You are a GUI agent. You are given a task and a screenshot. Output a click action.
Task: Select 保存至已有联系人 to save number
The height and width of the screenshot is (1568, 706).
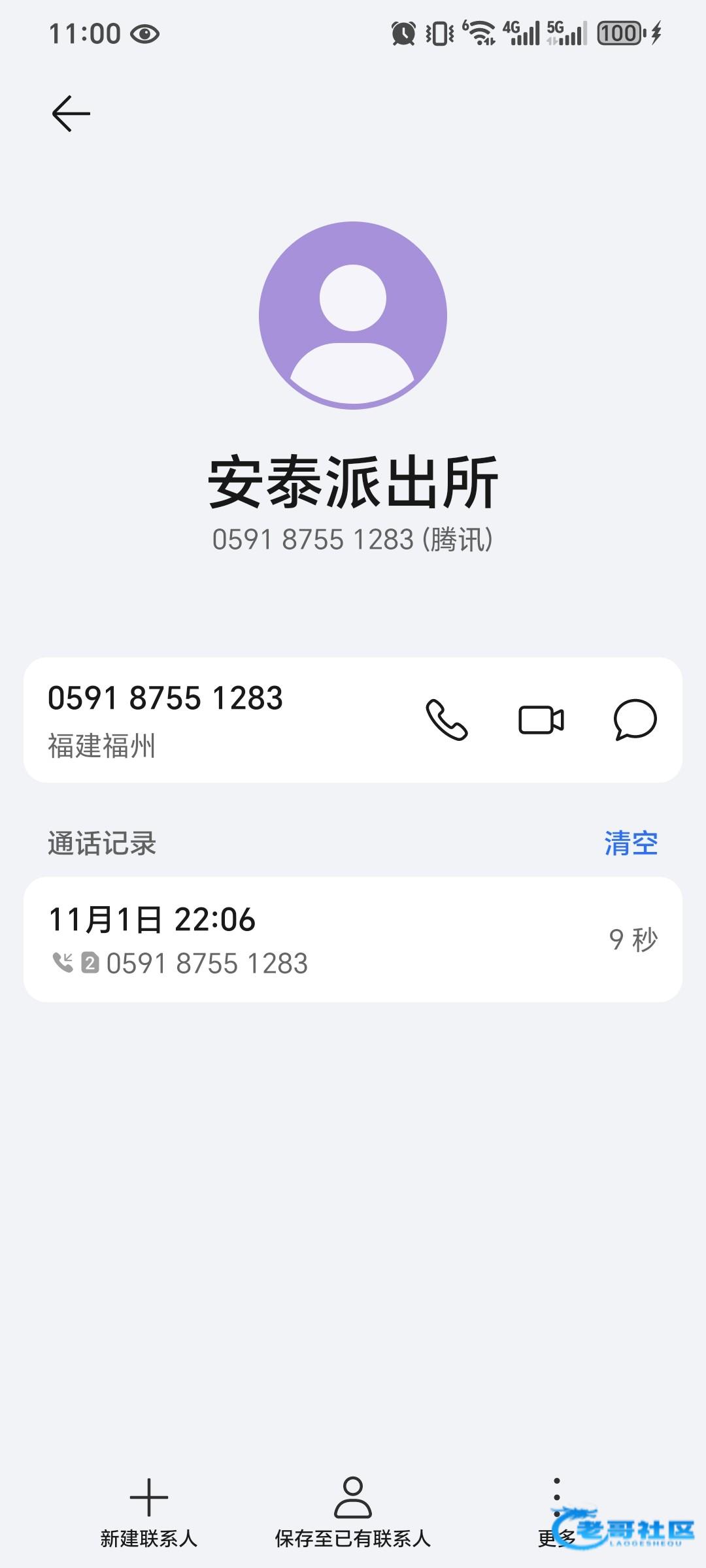[x=353, y=1511]
